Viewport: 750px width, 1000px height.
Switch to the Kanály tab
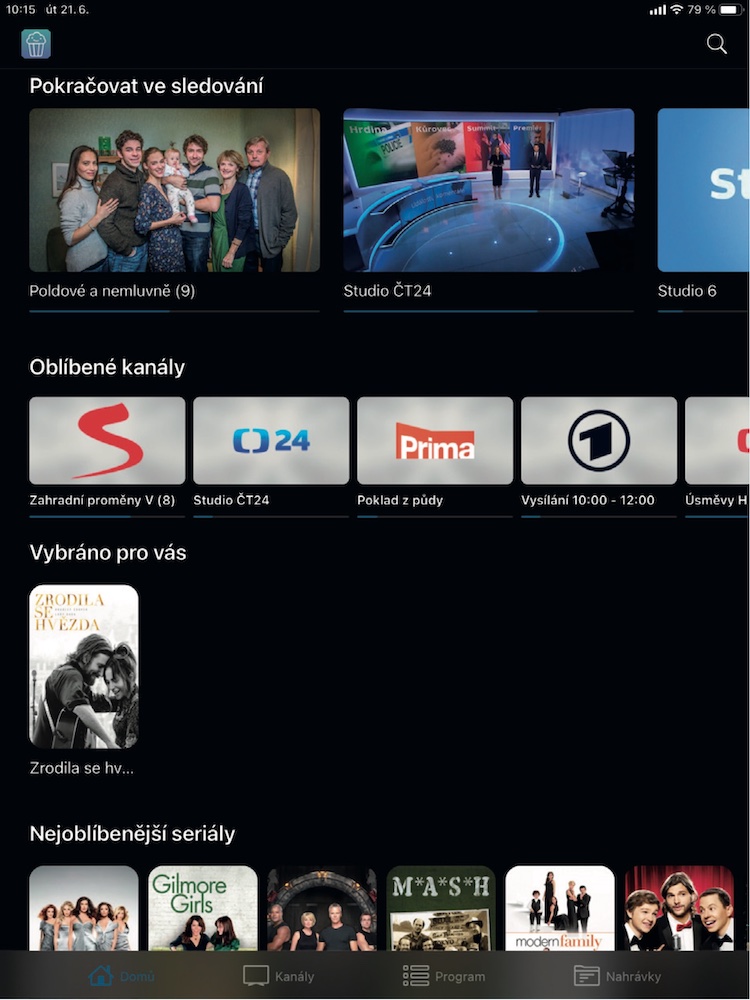pyautogui.click(x=279, y=976)
